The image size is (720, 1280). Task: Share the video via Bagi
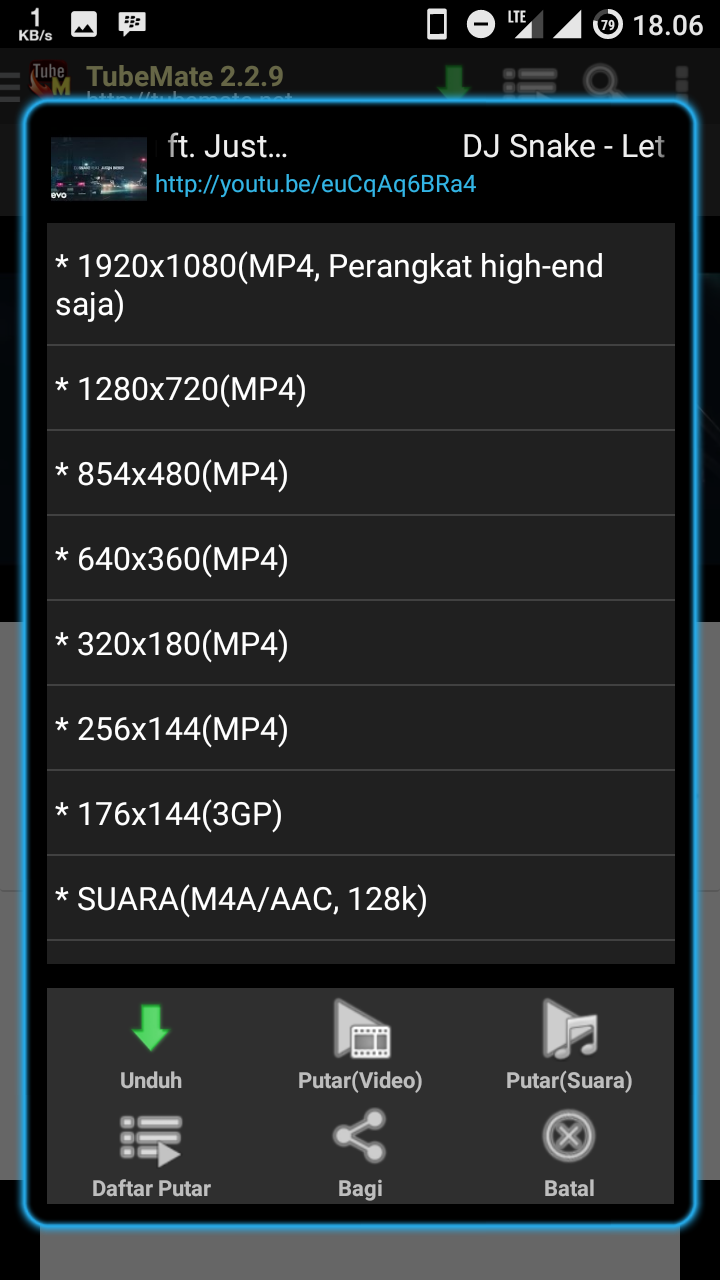point(360,1153)
